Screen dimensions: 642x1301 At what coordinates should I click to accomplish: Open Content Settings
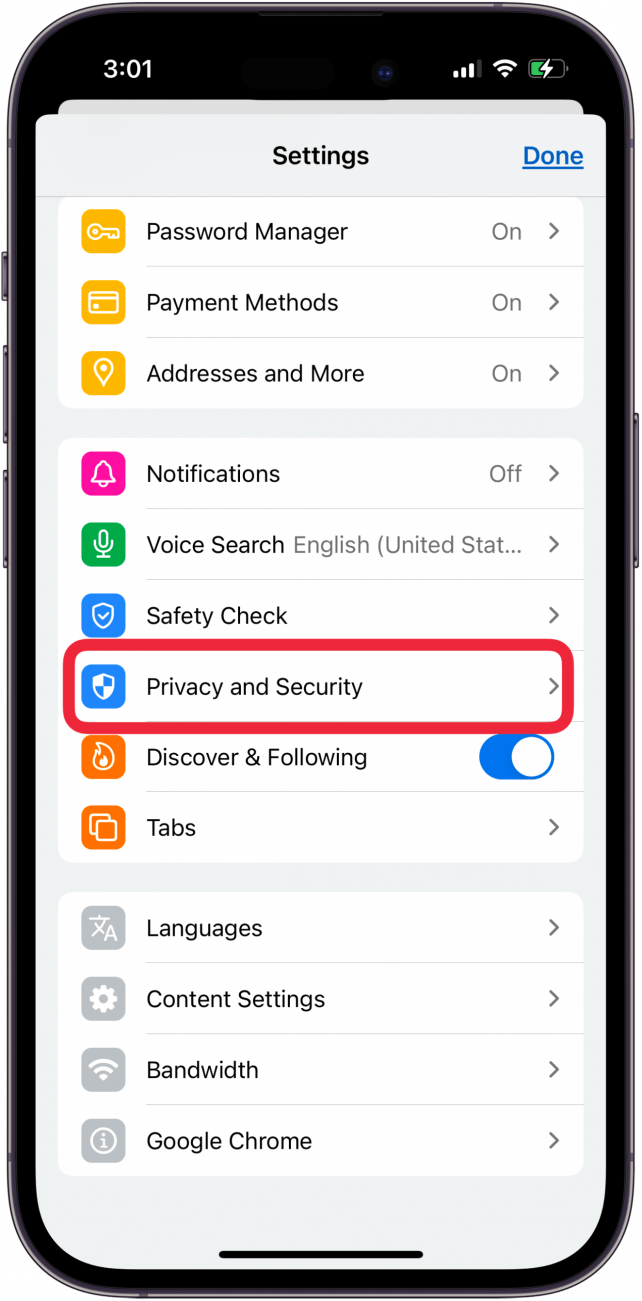320,999
